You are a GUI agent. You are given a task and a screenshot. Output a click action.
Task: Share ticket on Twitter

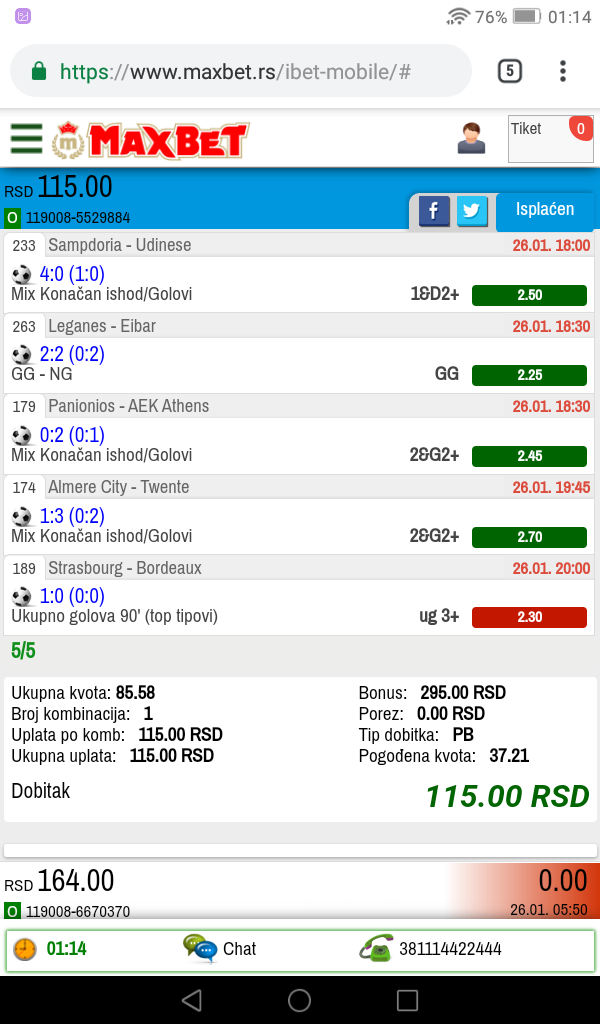click(x=472, y=211)
